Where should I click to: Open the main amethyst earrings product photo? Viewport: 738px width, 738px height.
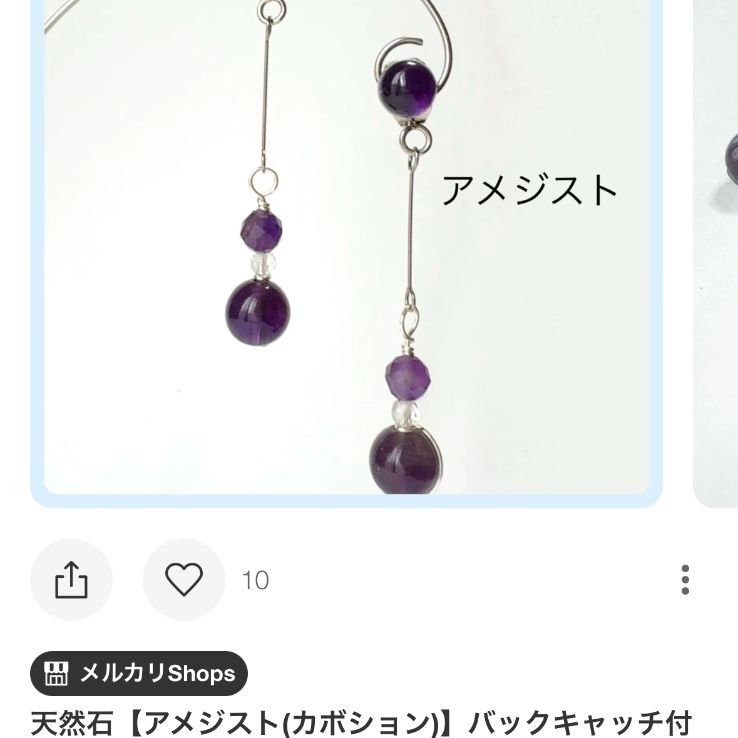[x=346, y=250]
